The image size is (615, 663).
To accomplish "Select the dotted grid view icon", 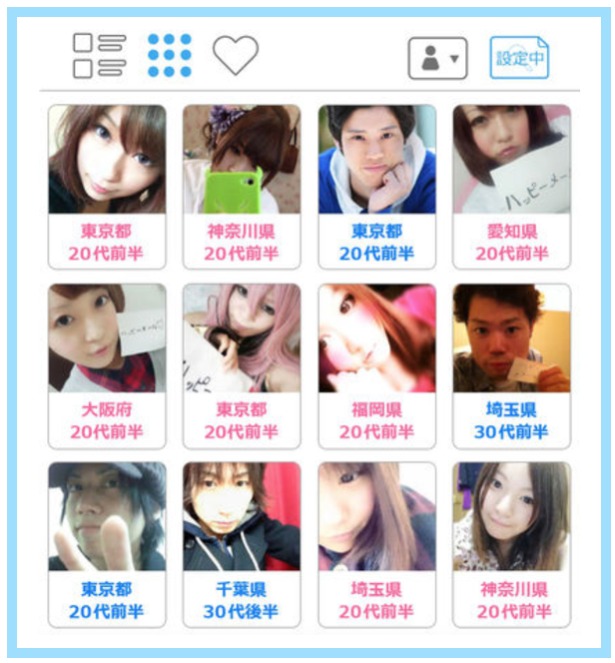I will pyautogui.click(x=169, y=55).
